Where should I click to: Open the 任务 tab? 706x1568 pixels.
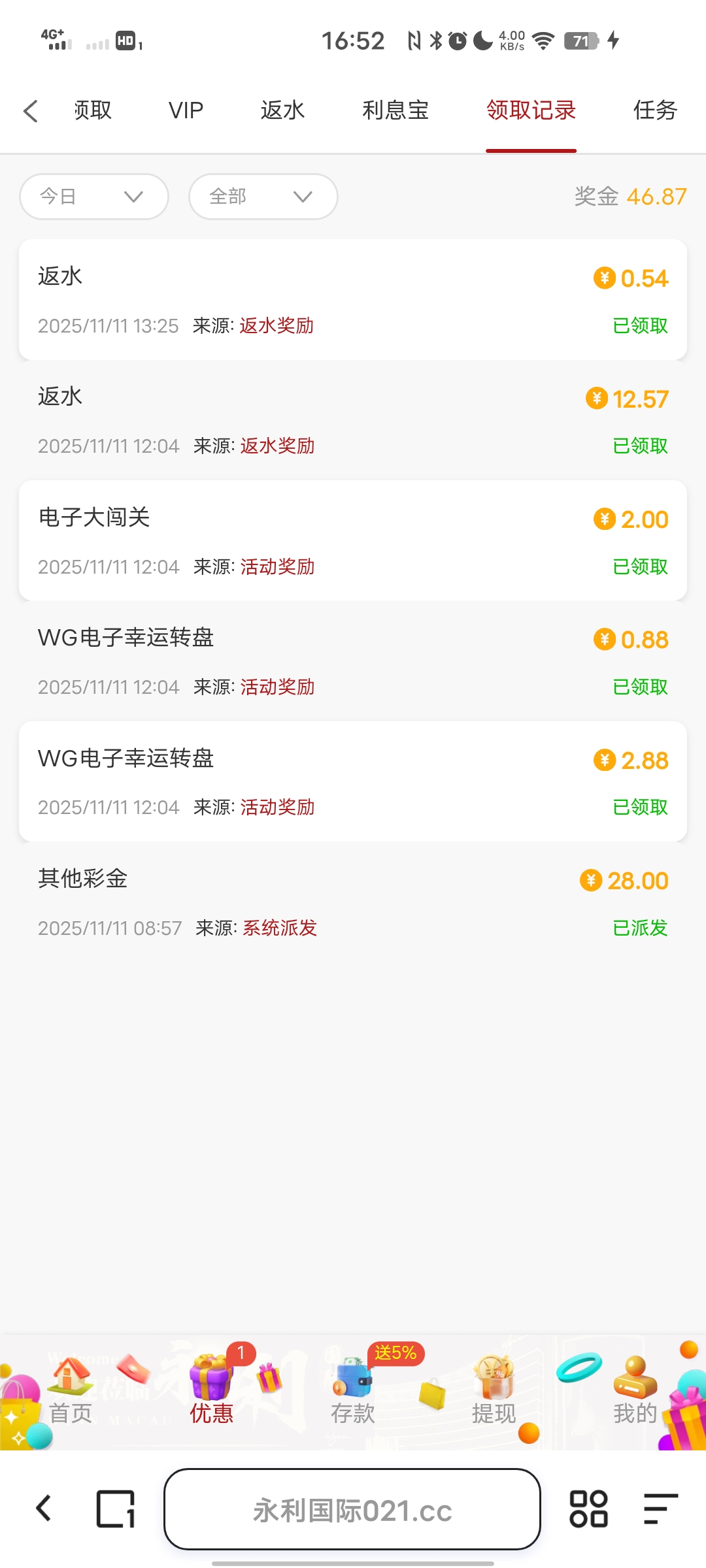pyautogui.click(x=654, y=110)
